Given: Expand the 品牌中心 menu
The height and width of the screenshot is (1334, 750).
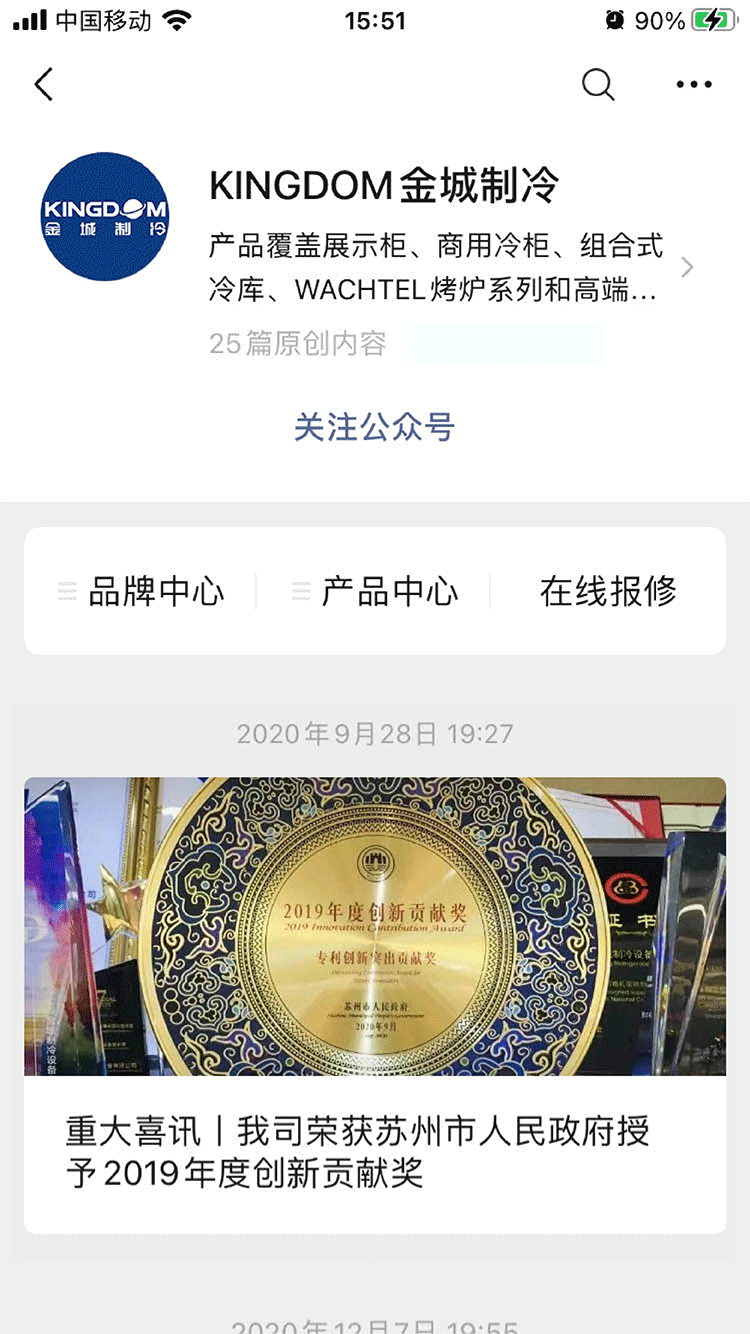Looking at the screenshot, I should coord(142,591).
